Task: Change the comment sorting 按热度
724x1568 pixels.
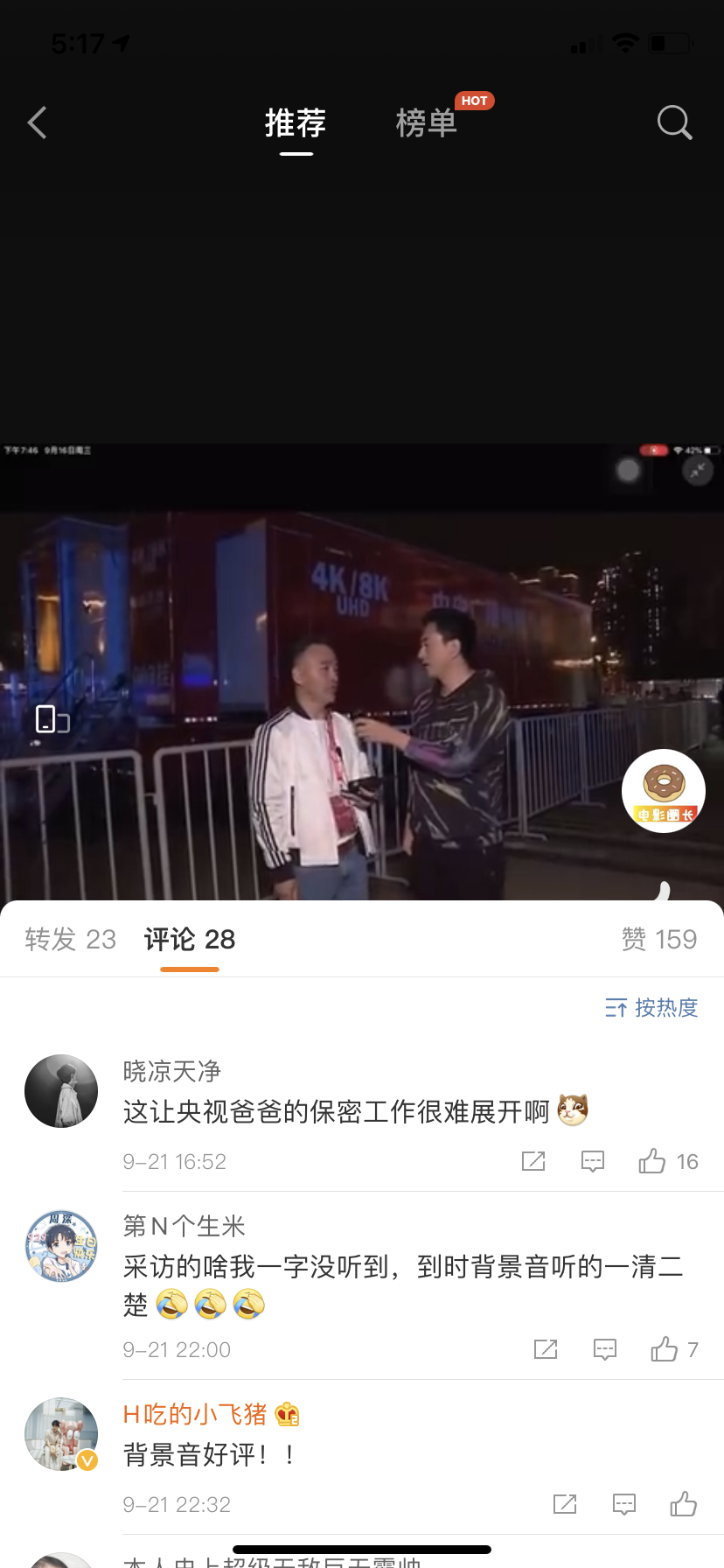Action: (651, 1008)
